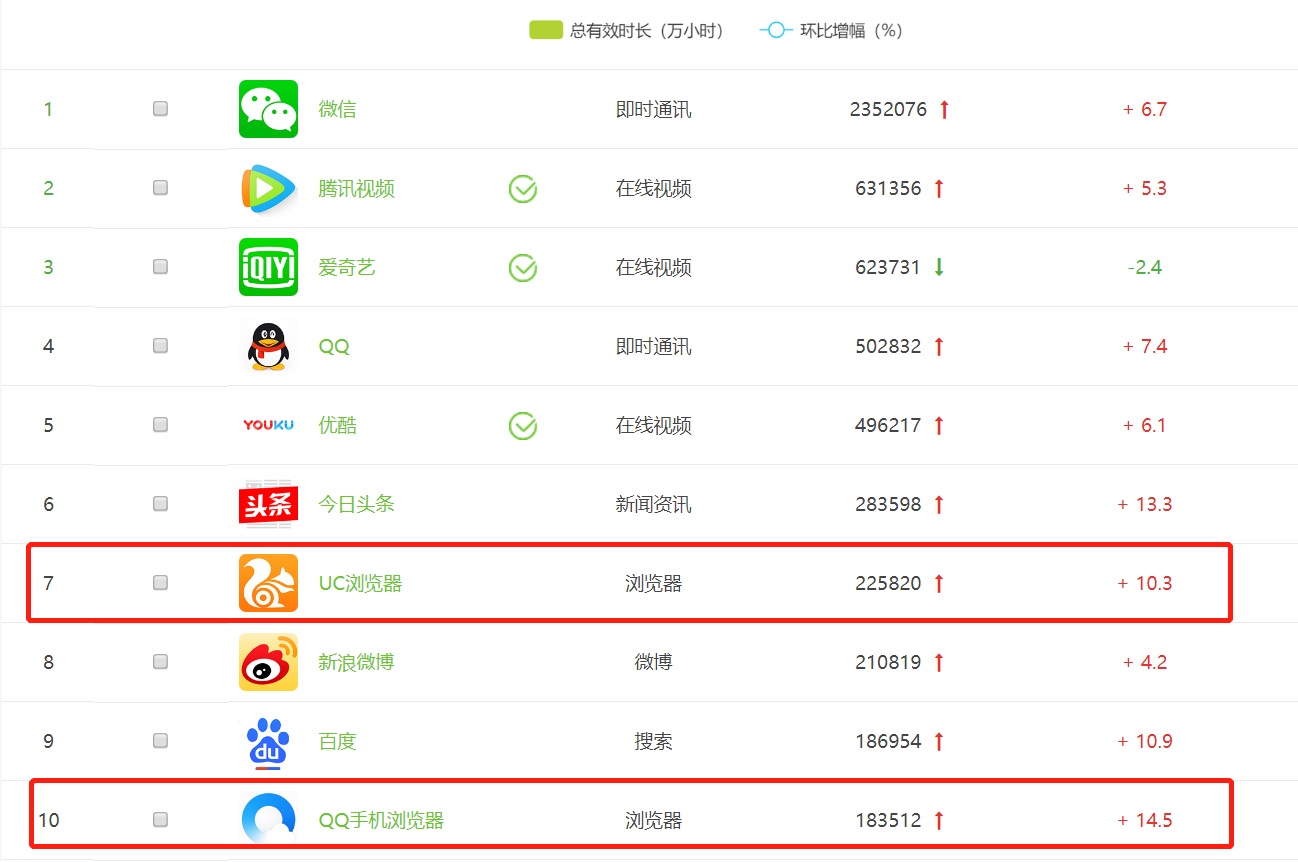Check the QQ row checkbox

coord(160,346)
